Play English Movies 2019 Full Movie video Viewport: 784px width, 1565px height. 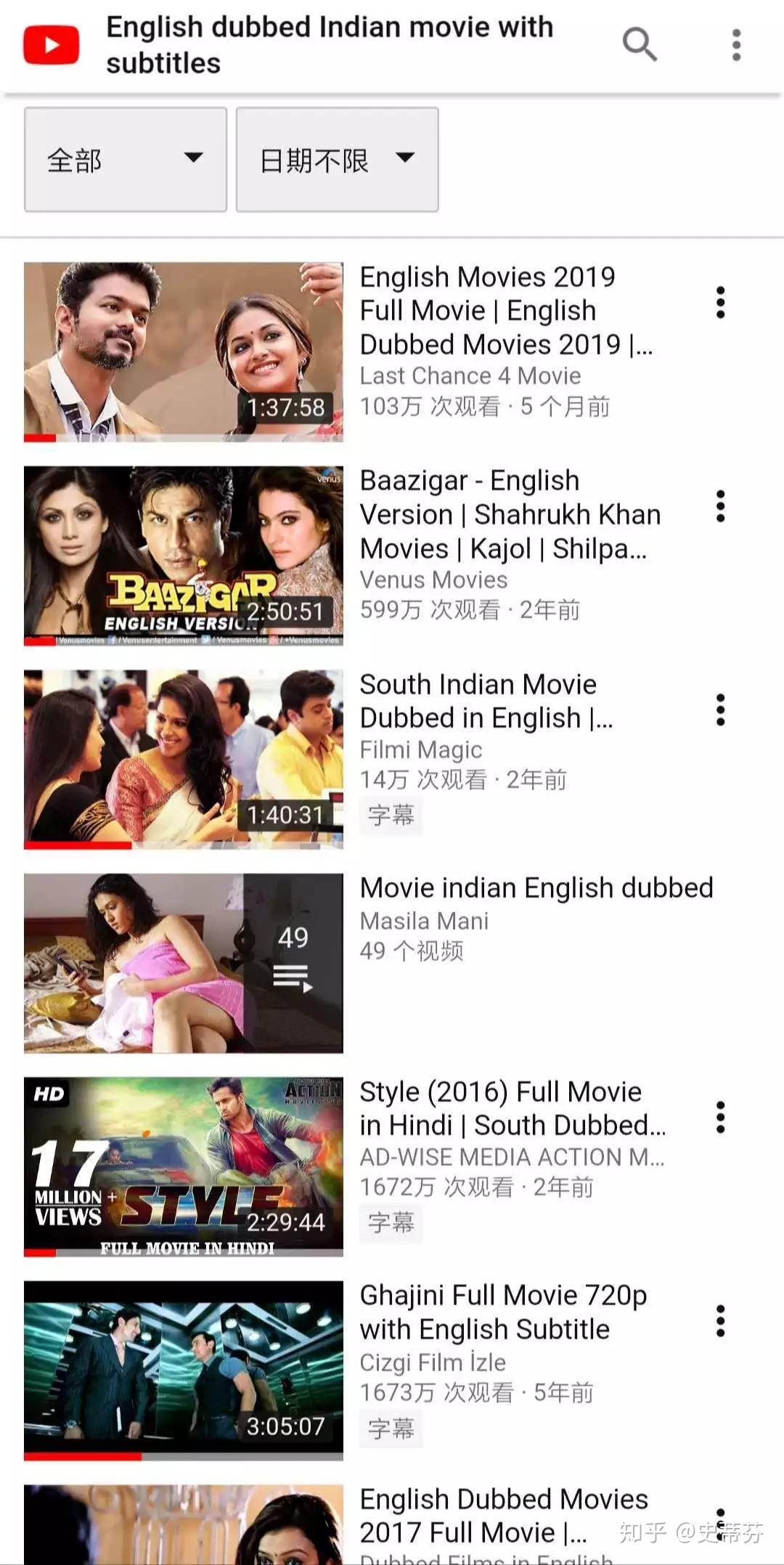[184, 352]
